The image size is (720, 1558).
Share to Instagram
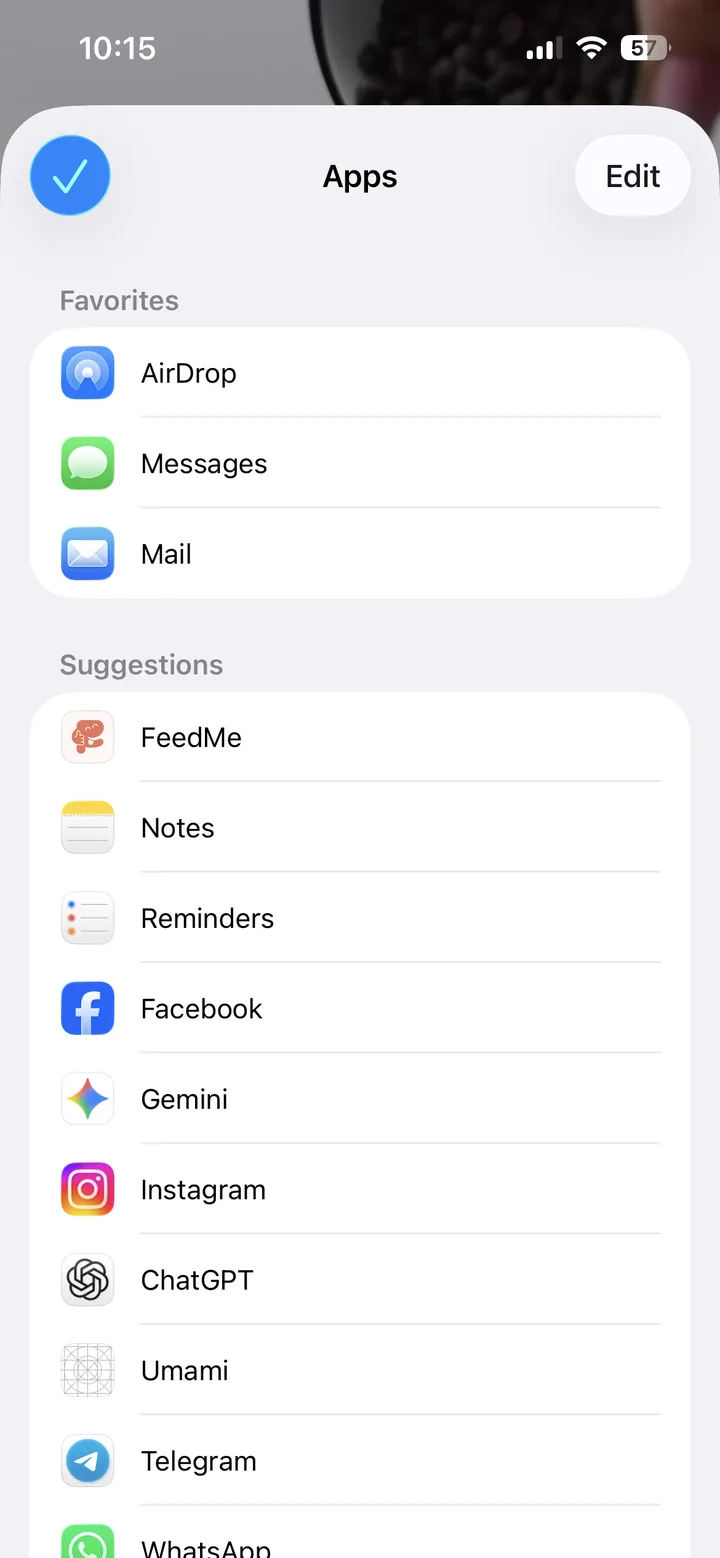[360, 1190]
